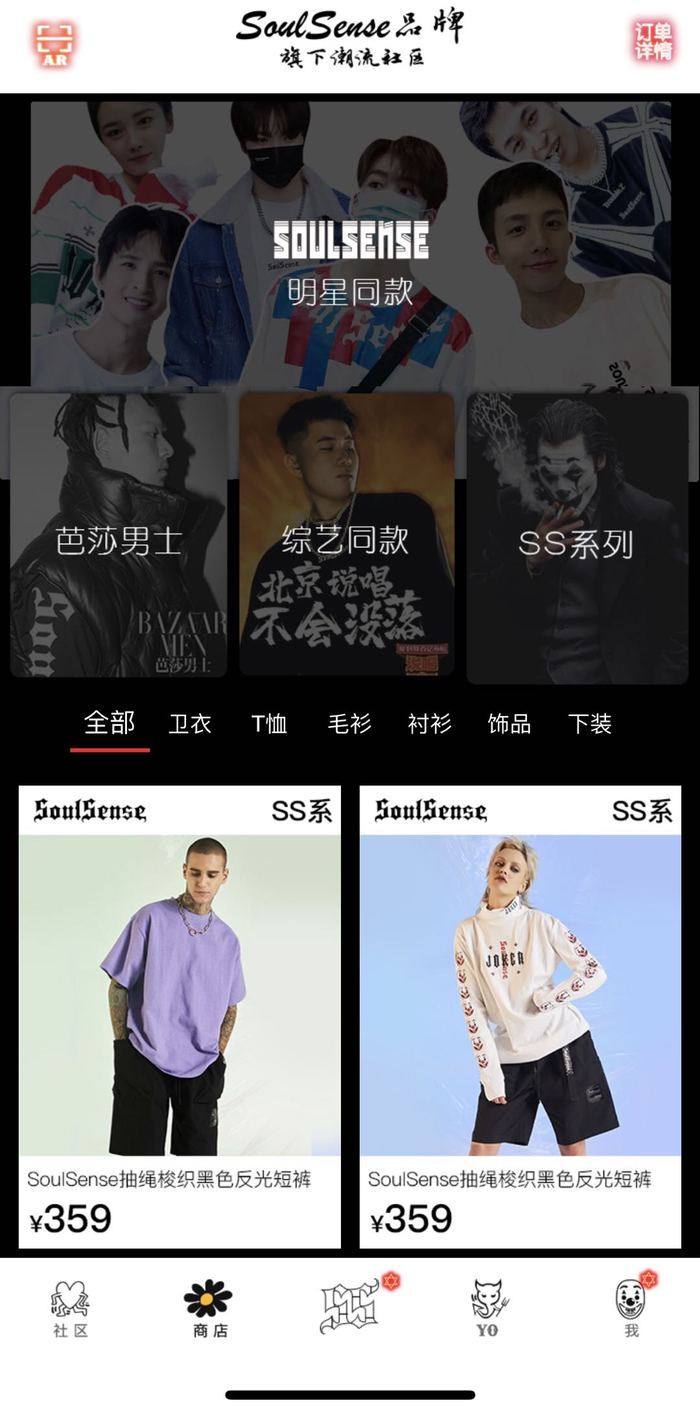Screen dimensions: 700x1414
Task: Go to the 商店 shop tab
Action: (209, 1308)
